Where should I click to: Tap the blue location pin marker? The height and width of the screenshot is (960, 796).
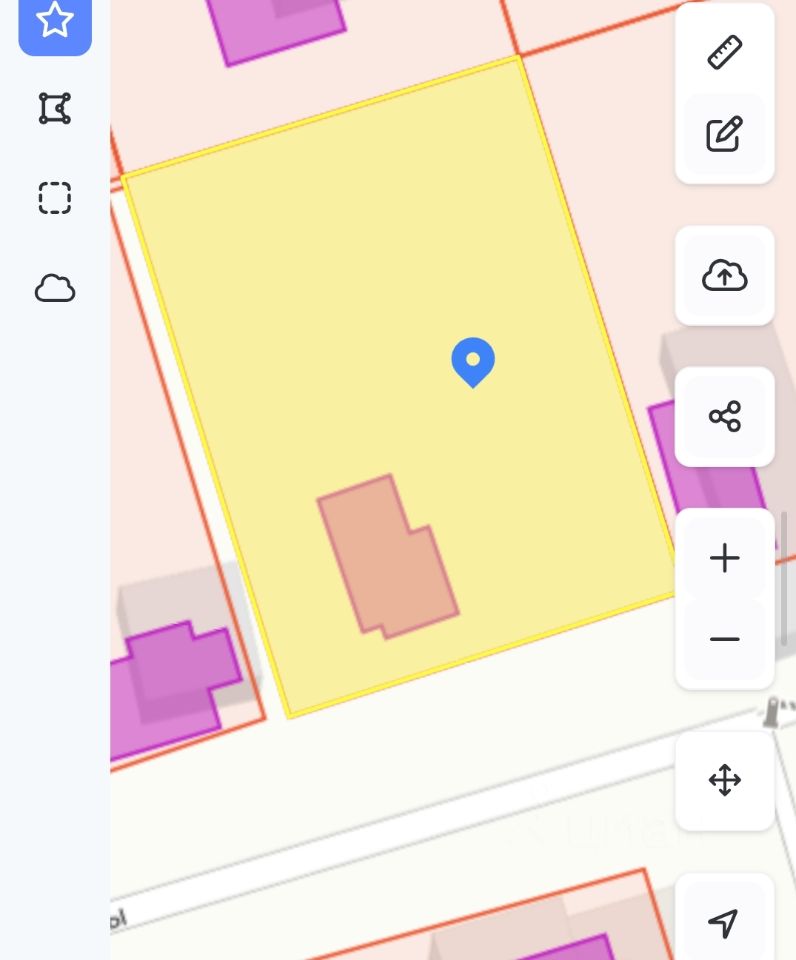click(x=473, y=361)
